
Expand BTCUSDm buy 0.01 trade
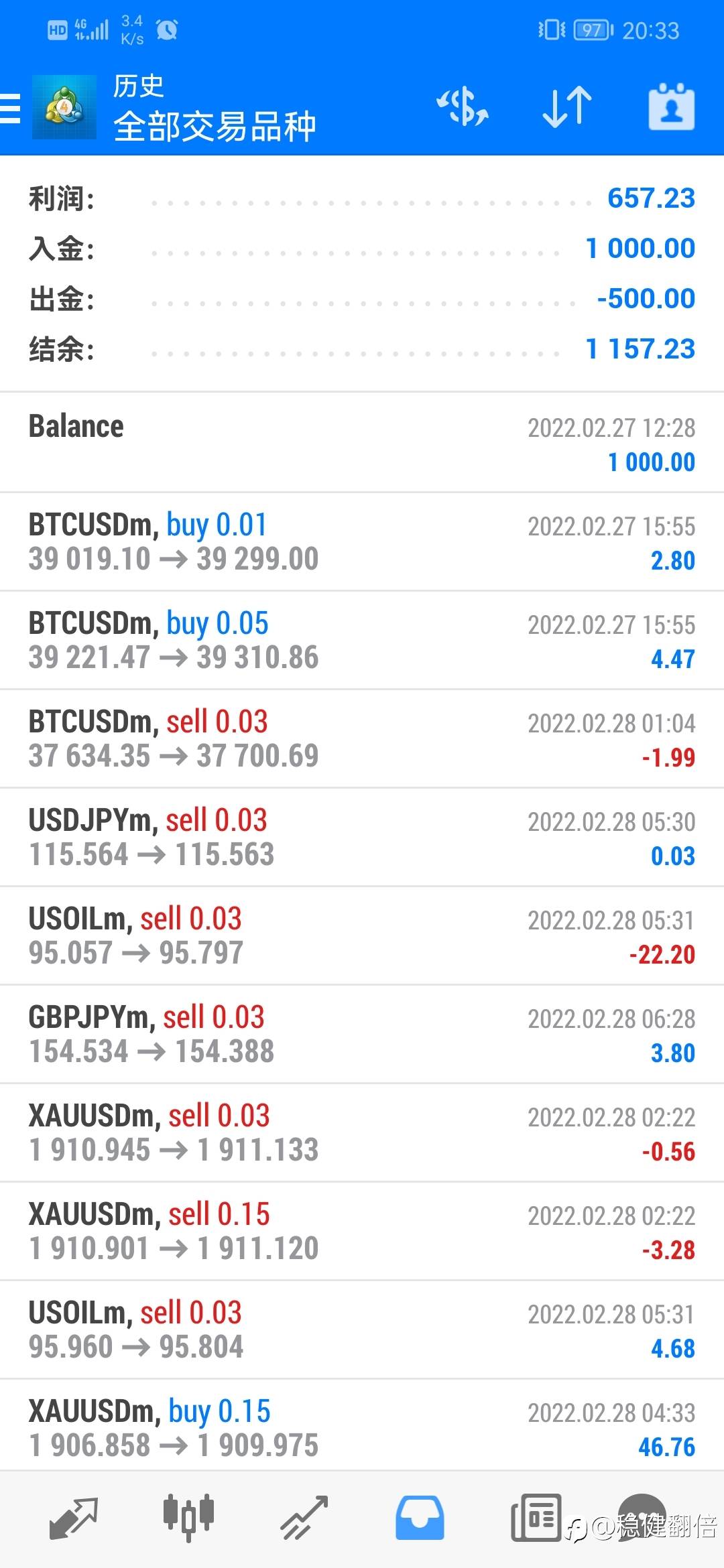point(362,542)
